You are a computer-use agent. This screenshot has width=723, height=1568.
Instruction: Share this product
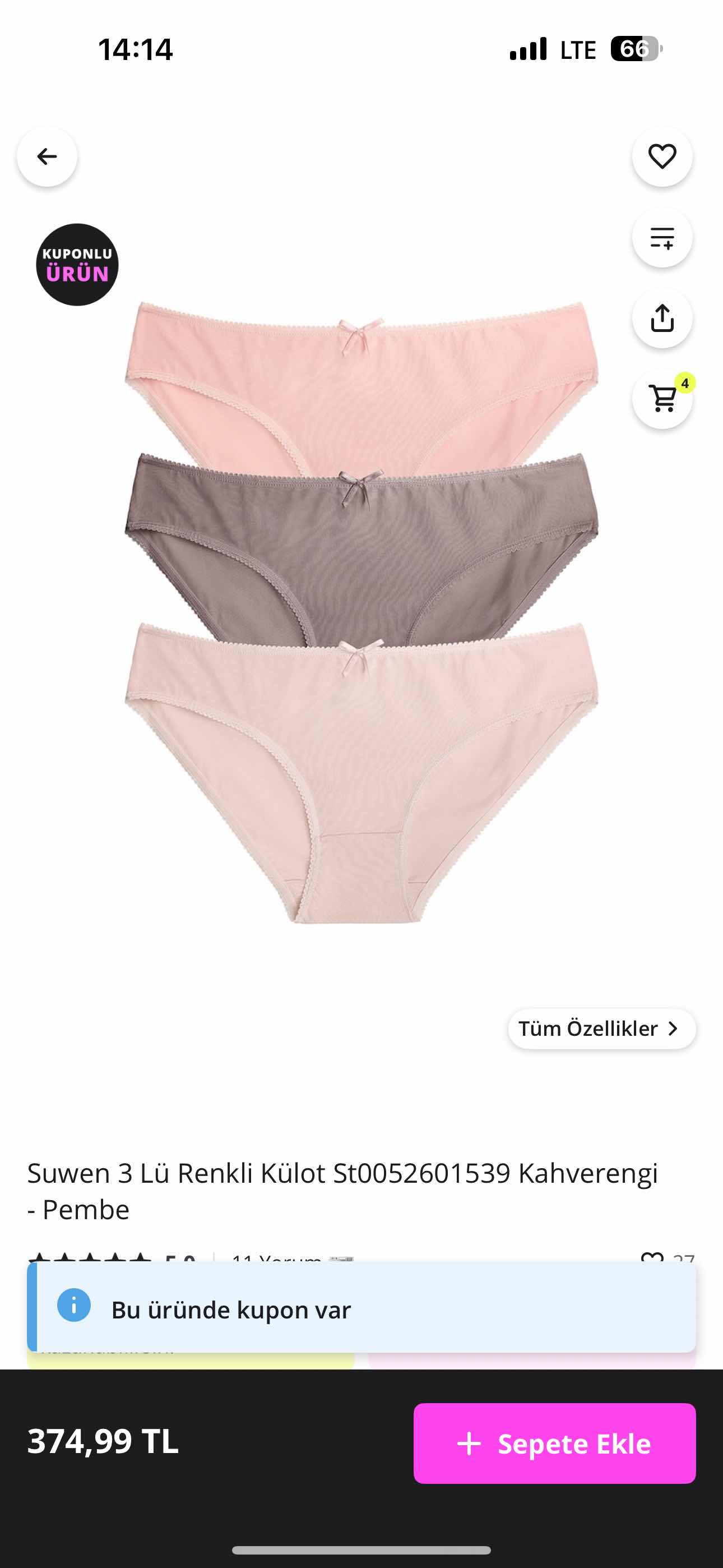tap(662, 318)
